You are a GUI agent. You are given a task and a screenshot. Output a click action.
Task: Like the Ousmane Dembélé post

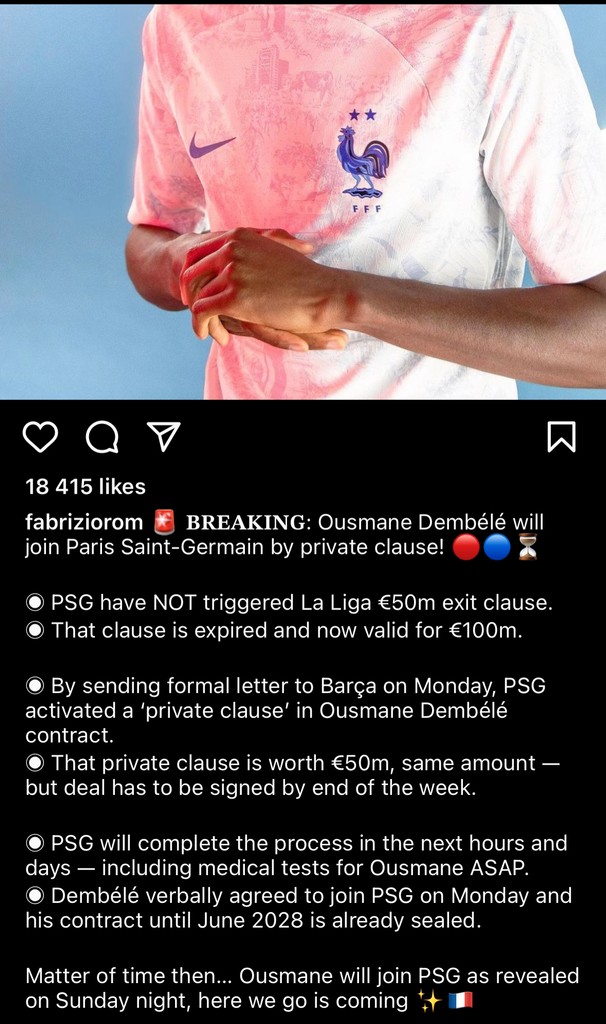(41, 436)
